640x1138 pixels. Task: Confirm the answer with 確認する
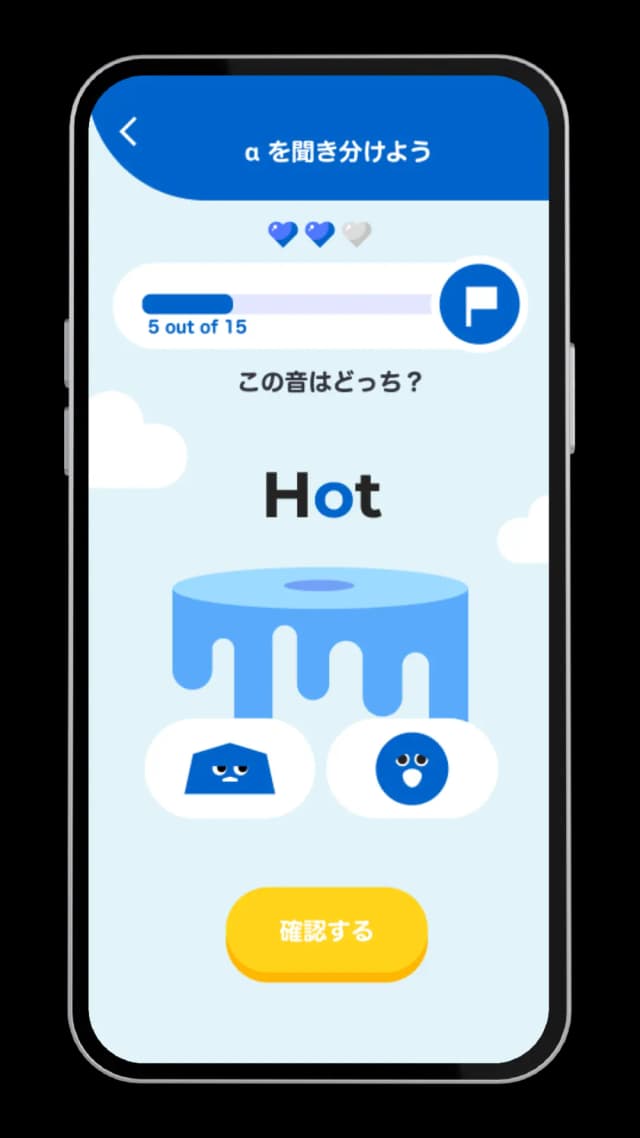[x=327, y=932]
